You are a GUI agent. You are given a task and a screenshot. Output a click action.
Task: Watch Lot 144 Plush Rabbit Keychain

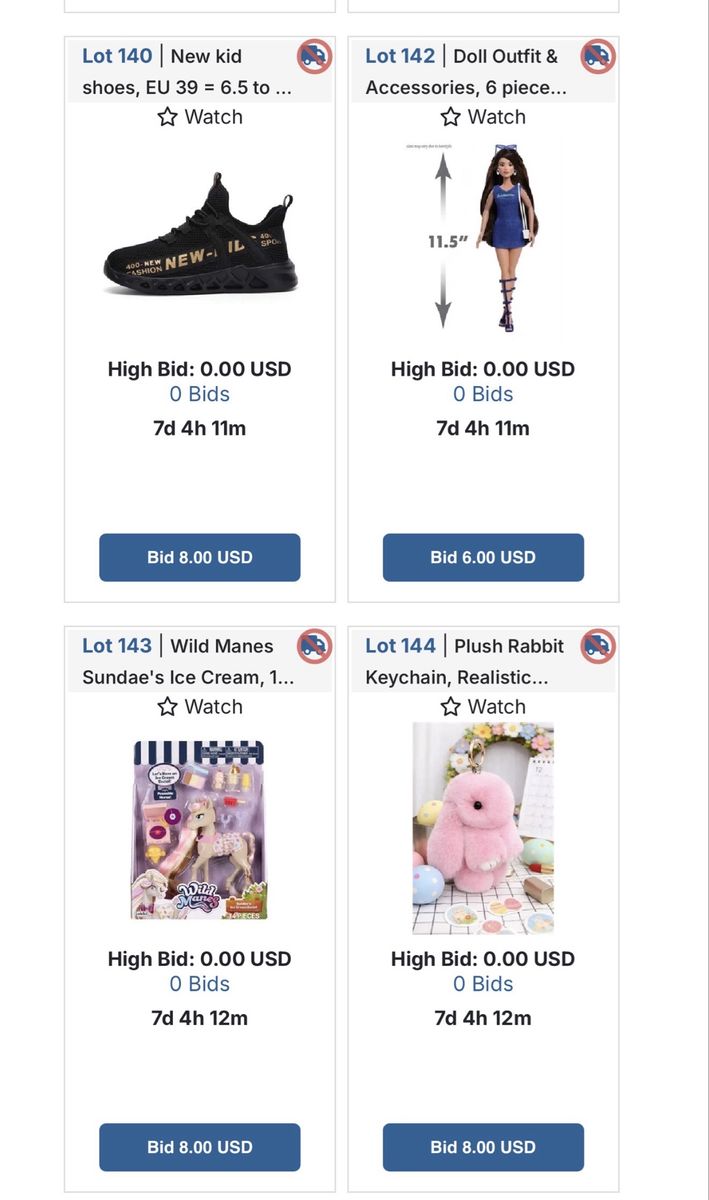(483, 707)
